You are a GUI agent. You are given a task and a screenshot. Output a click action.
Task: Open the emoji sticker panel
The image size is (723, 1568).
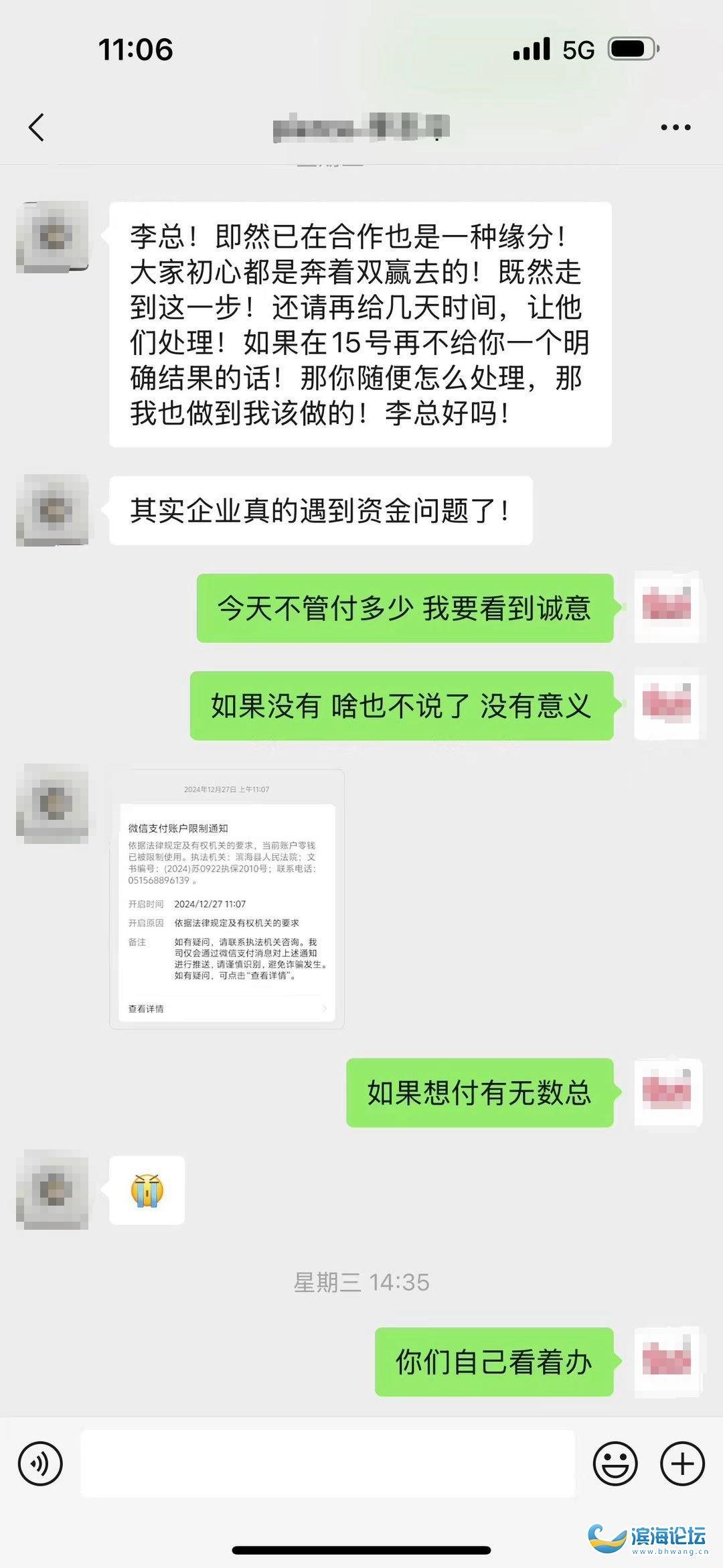615,1464
